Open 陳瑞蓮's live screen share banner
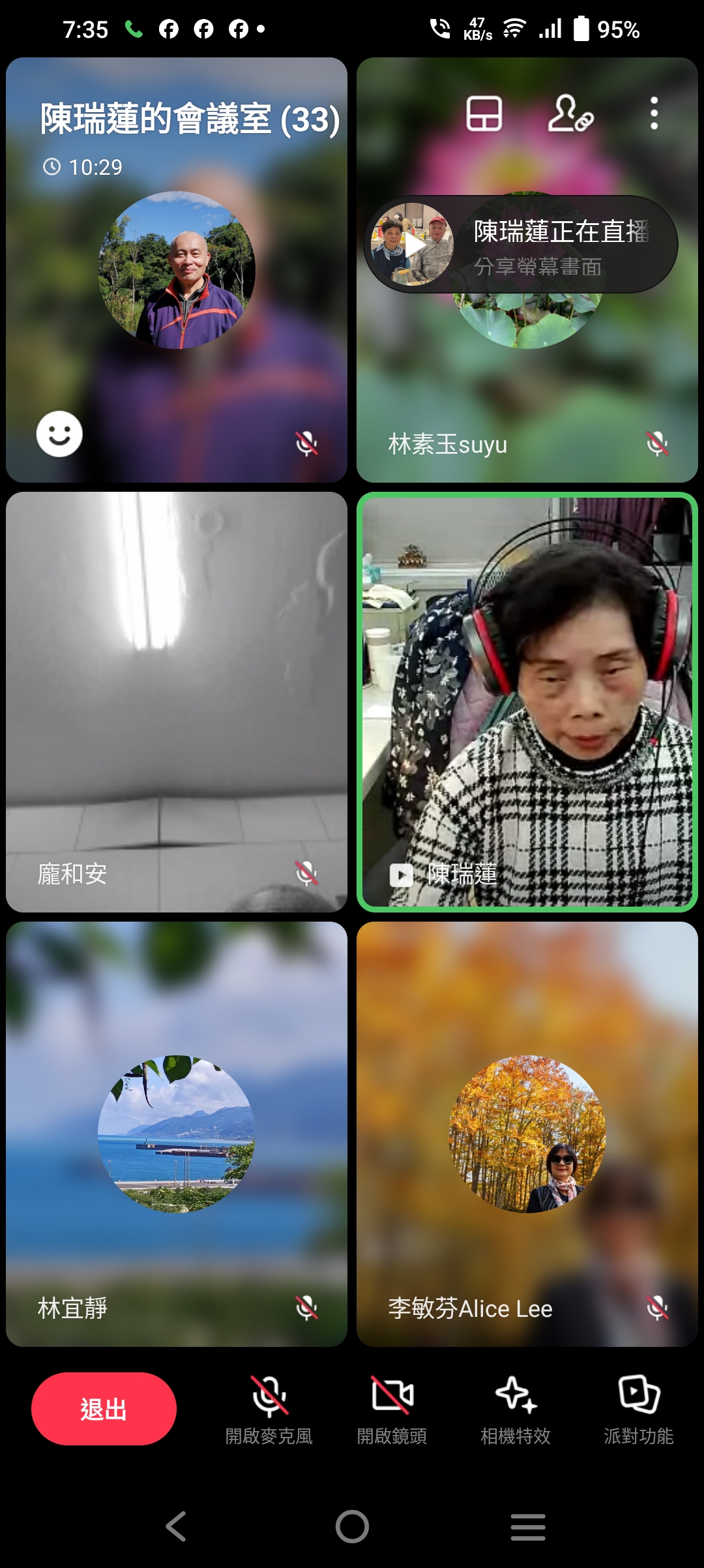The width and height of the screenshot is (704, 1568). [520, 245]
